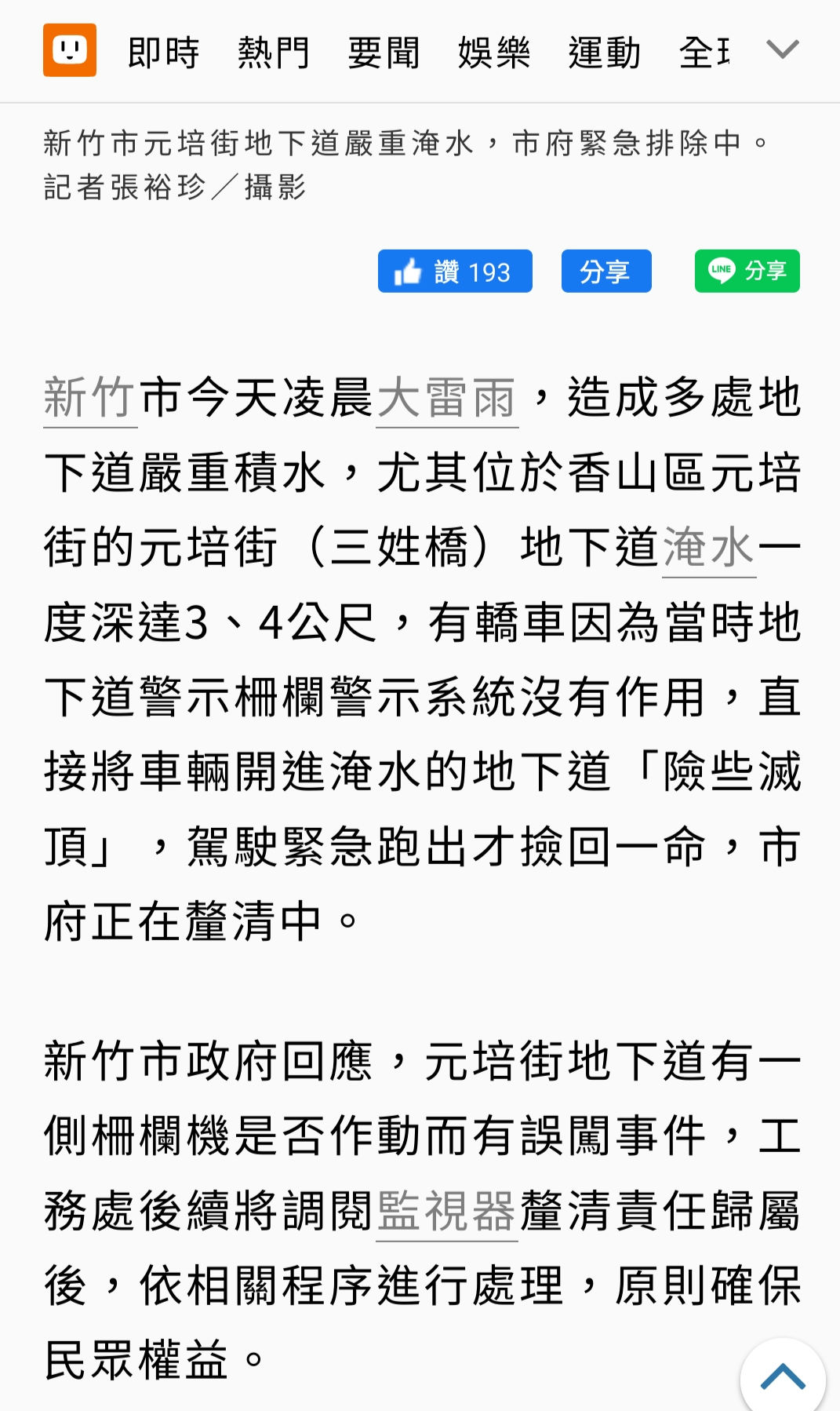Screen dimensions: 840x1411
Task: Share the article on LINE
Action: (747, 272)
